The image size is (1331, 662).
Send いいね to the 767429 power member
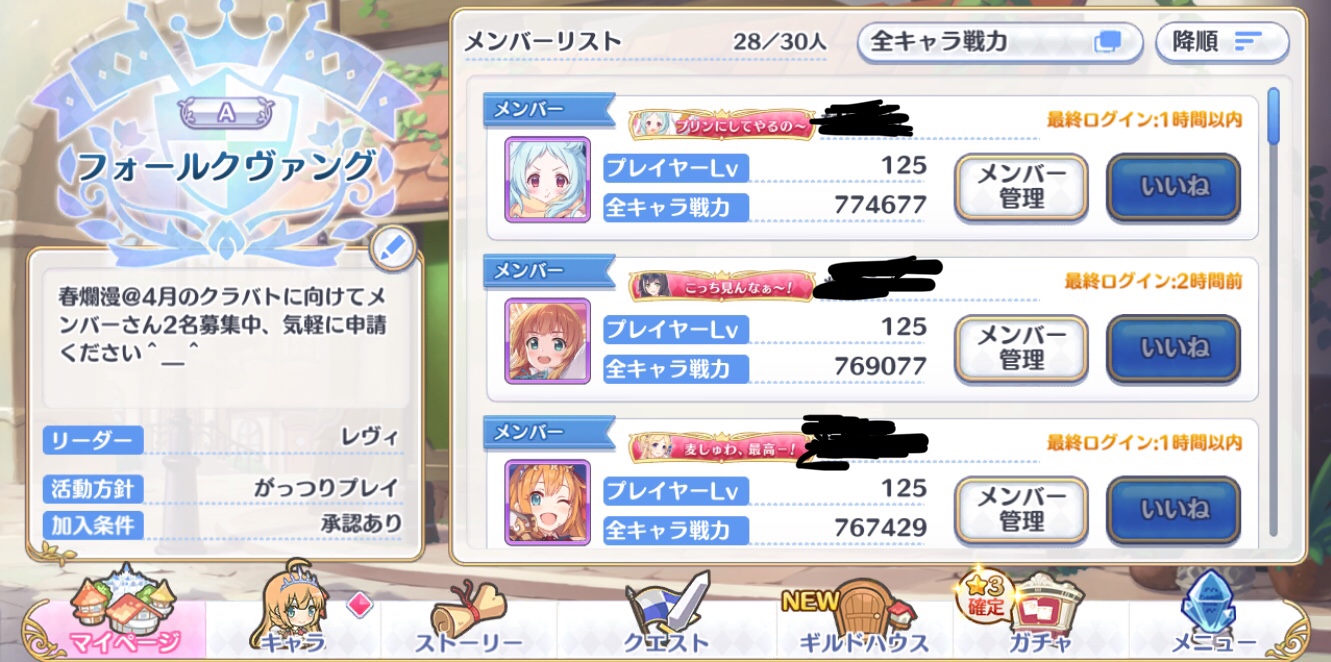1173,509
